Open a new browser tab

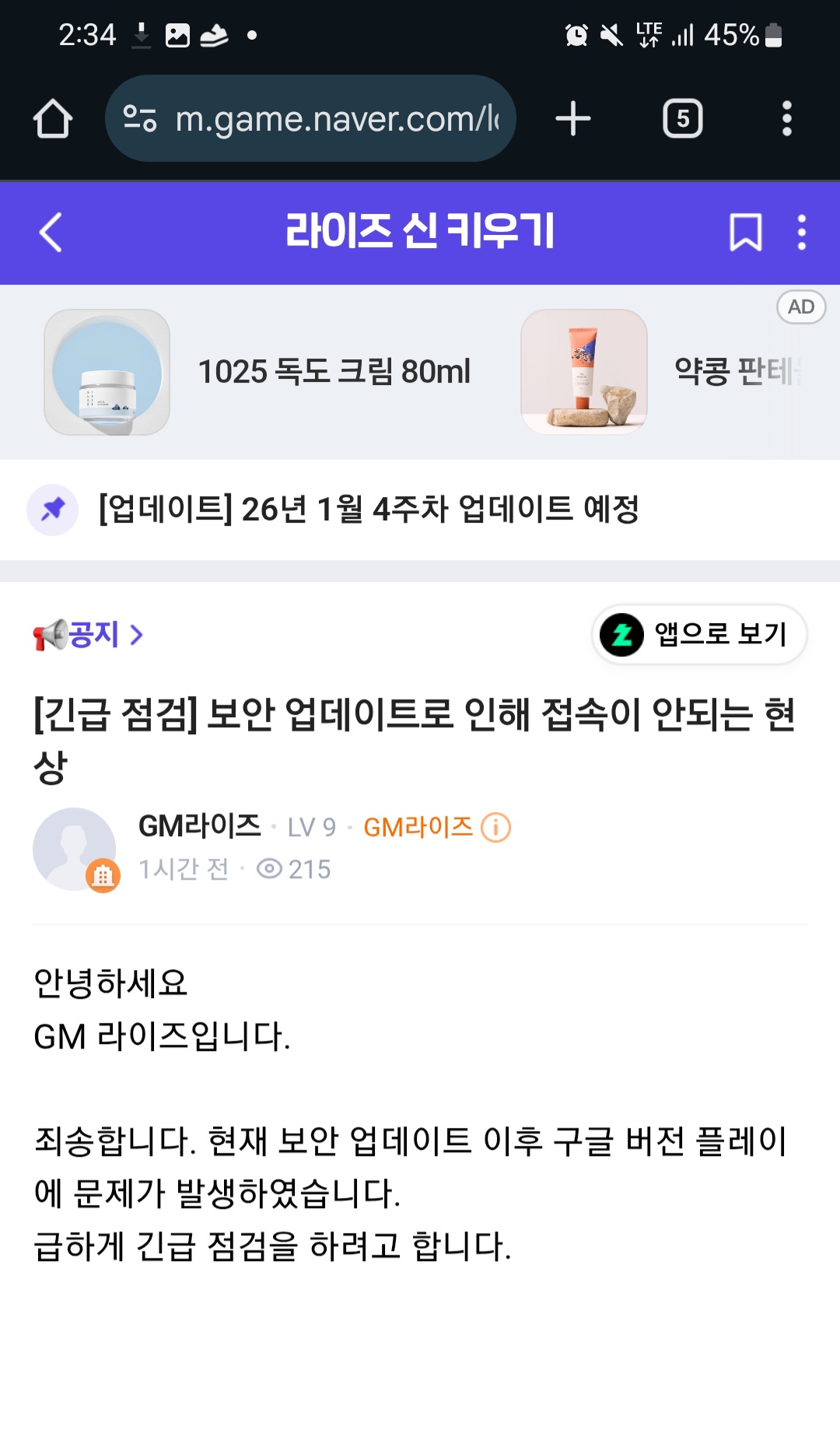573,119
